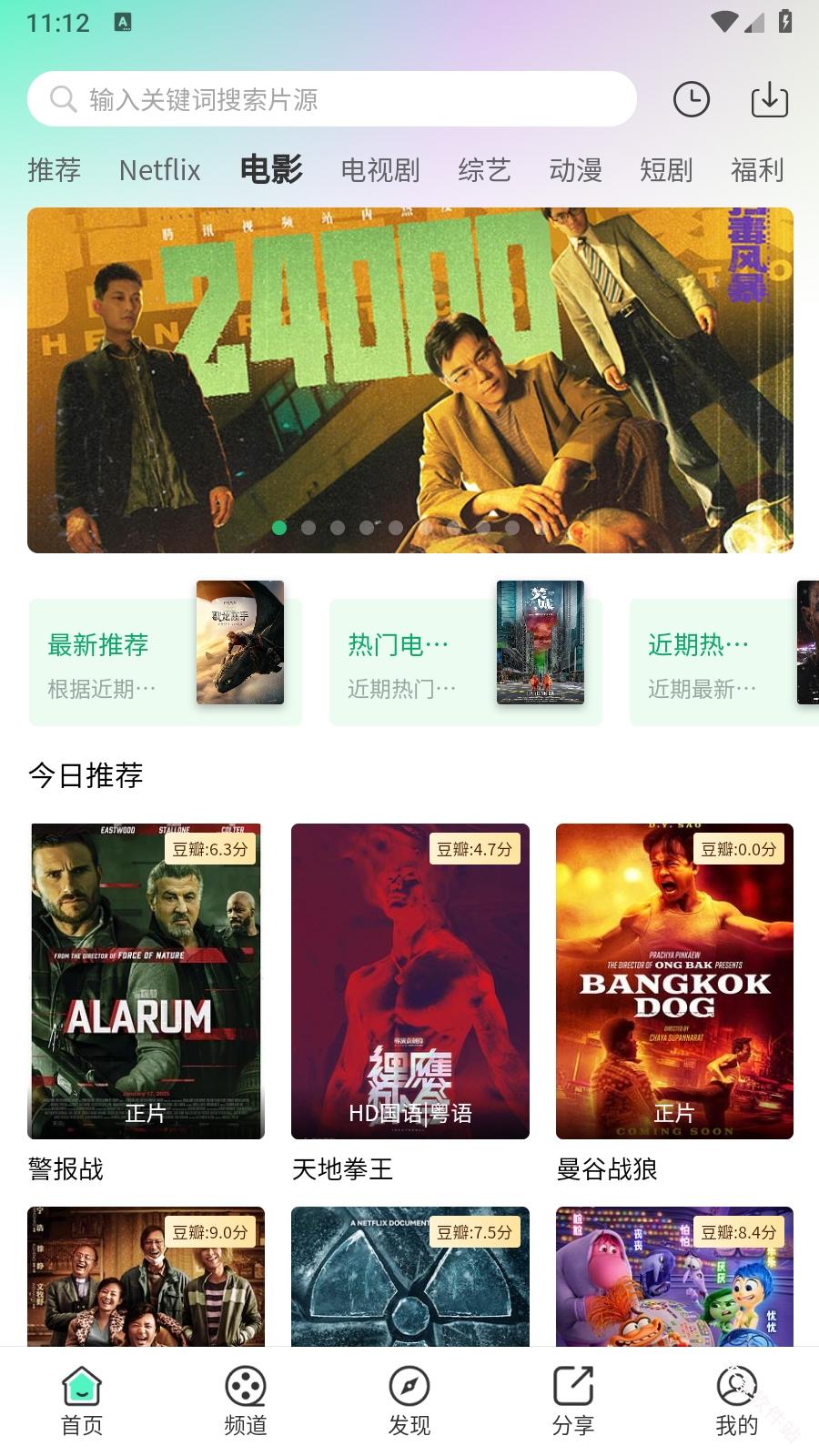Switch to the 电视剧 tab
This screenshot has height=1456, width=819.
point(379,171)
